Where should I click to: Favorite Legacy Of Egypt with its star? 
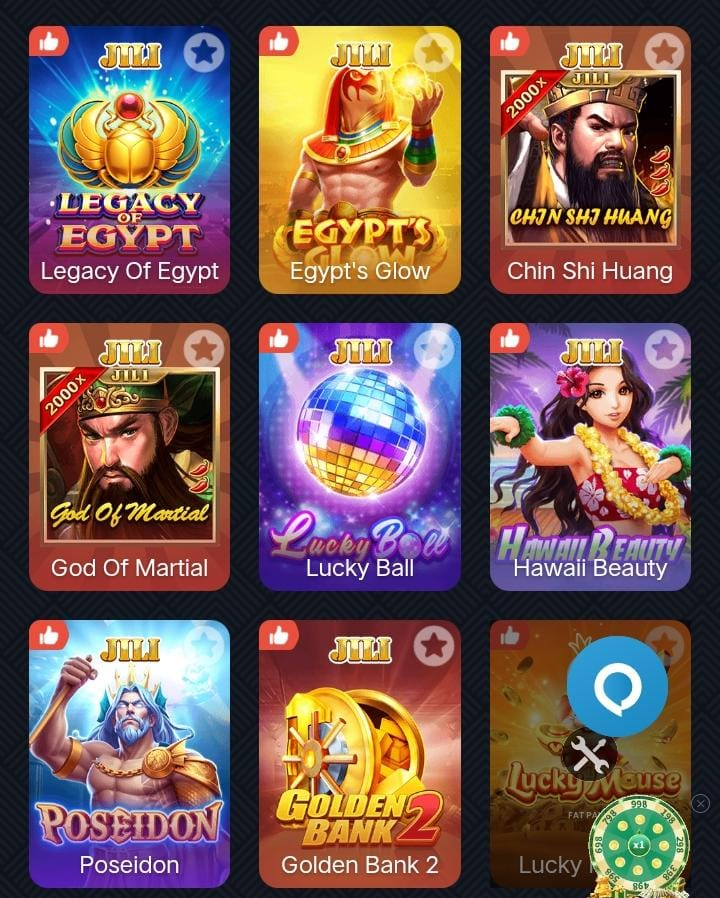(x=204, y=51)
